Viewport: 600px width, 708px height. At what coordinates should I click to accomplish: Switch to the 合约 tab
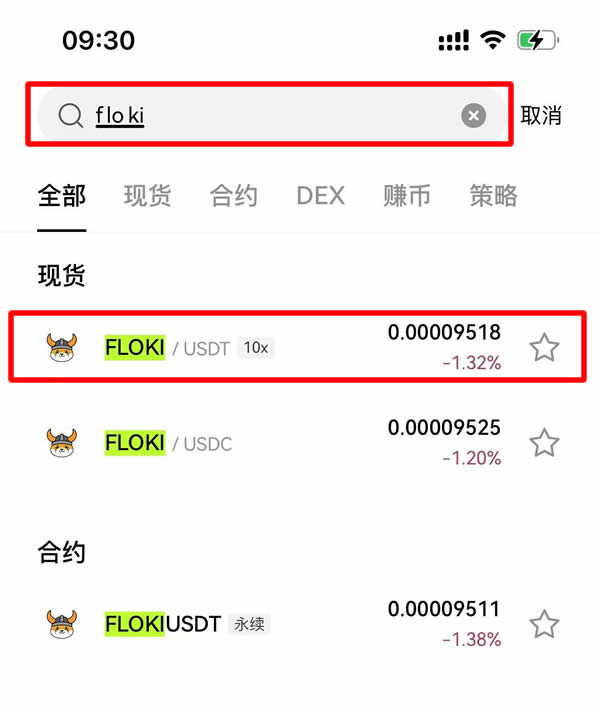click(x=234, y=196)
